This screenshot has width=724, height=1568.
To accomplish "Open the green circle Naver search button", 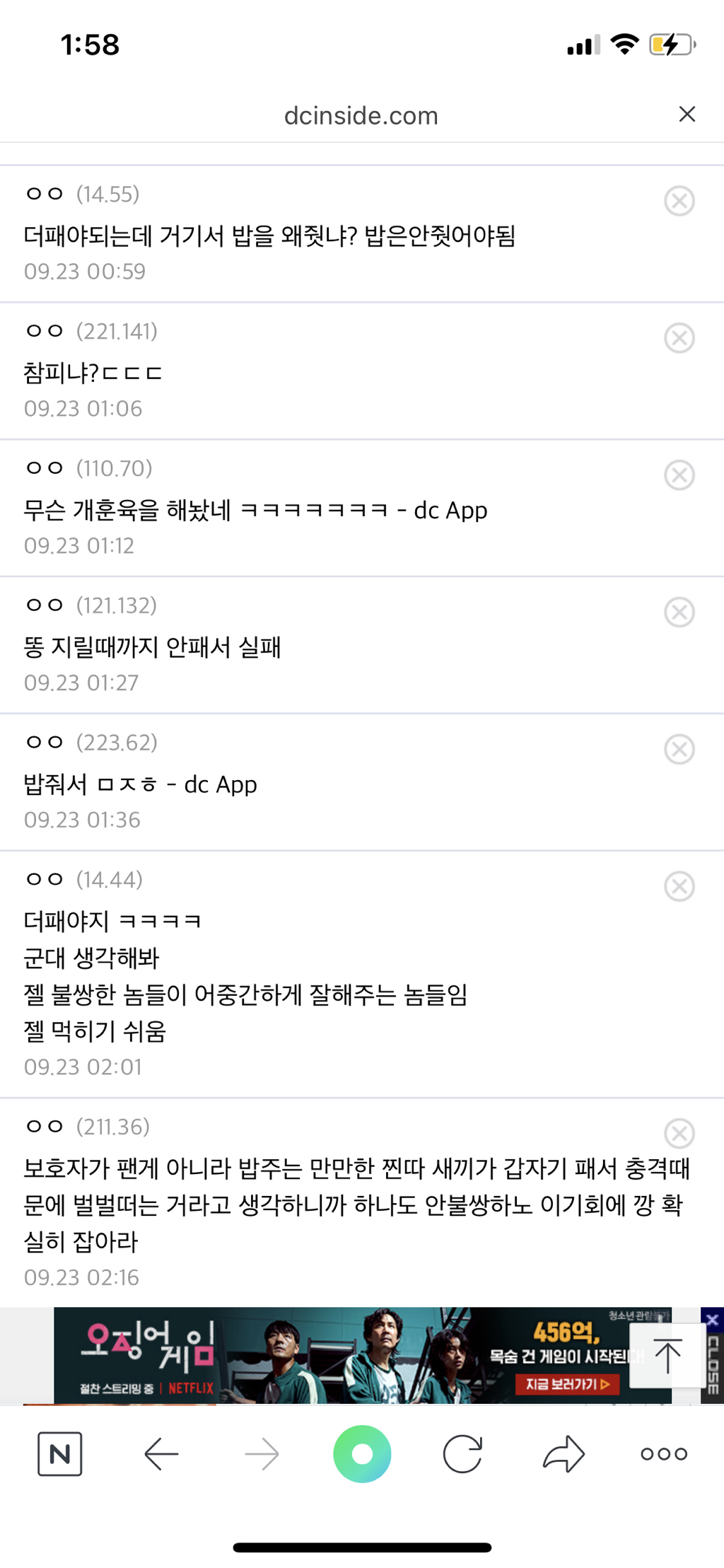I will tap(362, 1454).
